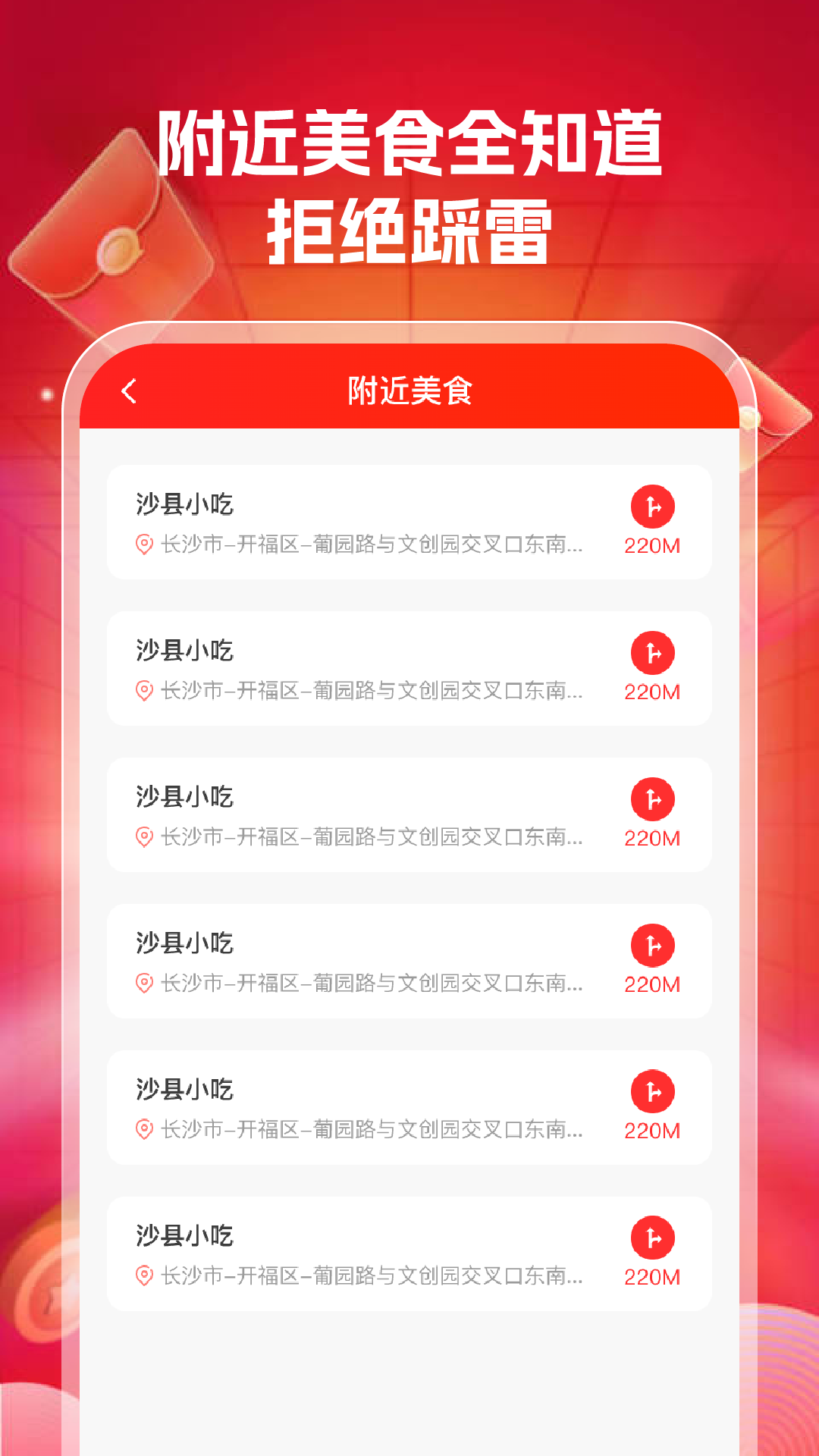Tap the 拒绝踩雷 banner headline
This screenshot has height=1456, width=819.
tap(409, 233)
